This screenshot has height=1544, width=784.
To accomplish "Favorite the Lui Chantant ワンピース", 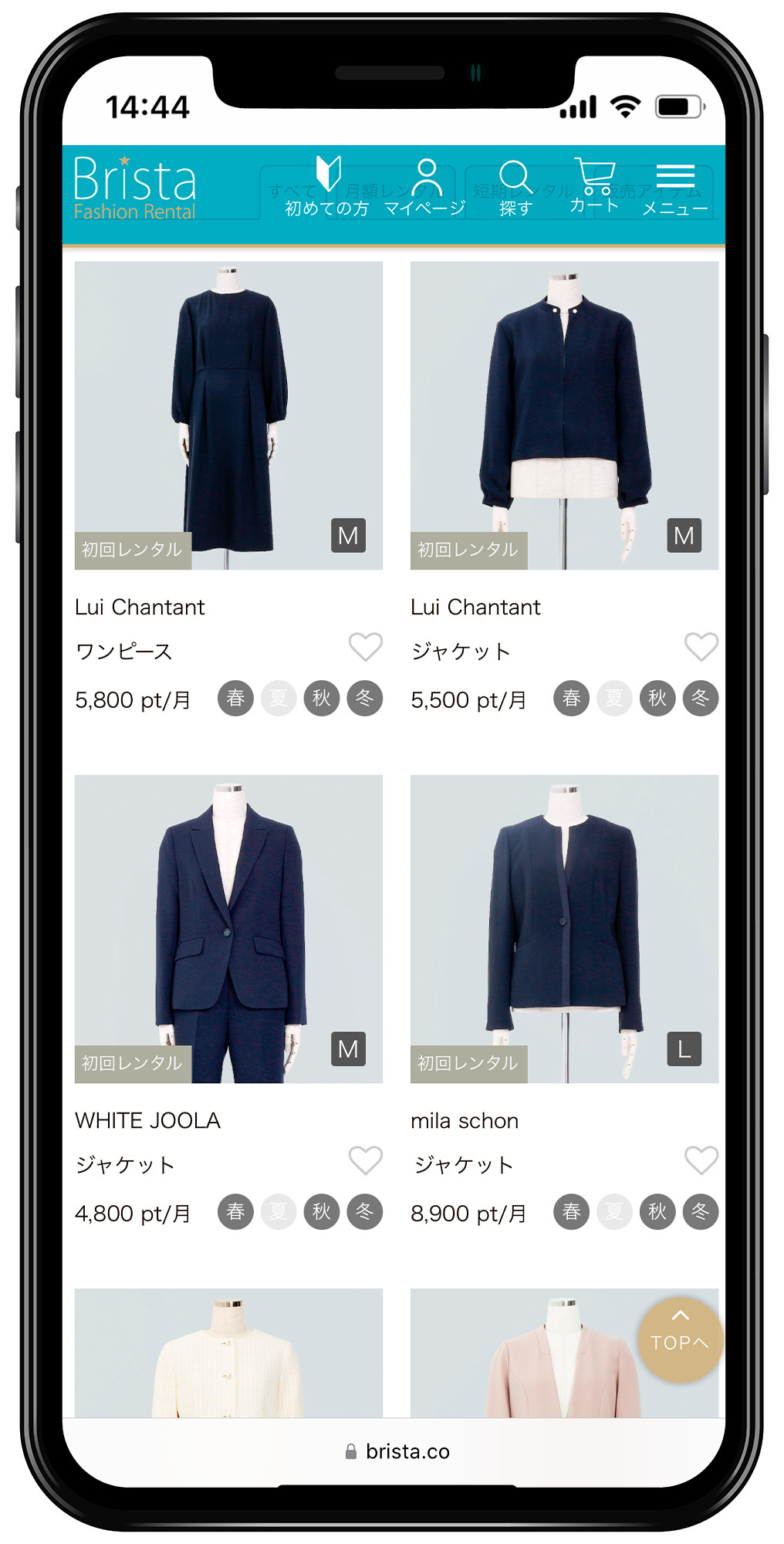I will click(x=365, y=647).
